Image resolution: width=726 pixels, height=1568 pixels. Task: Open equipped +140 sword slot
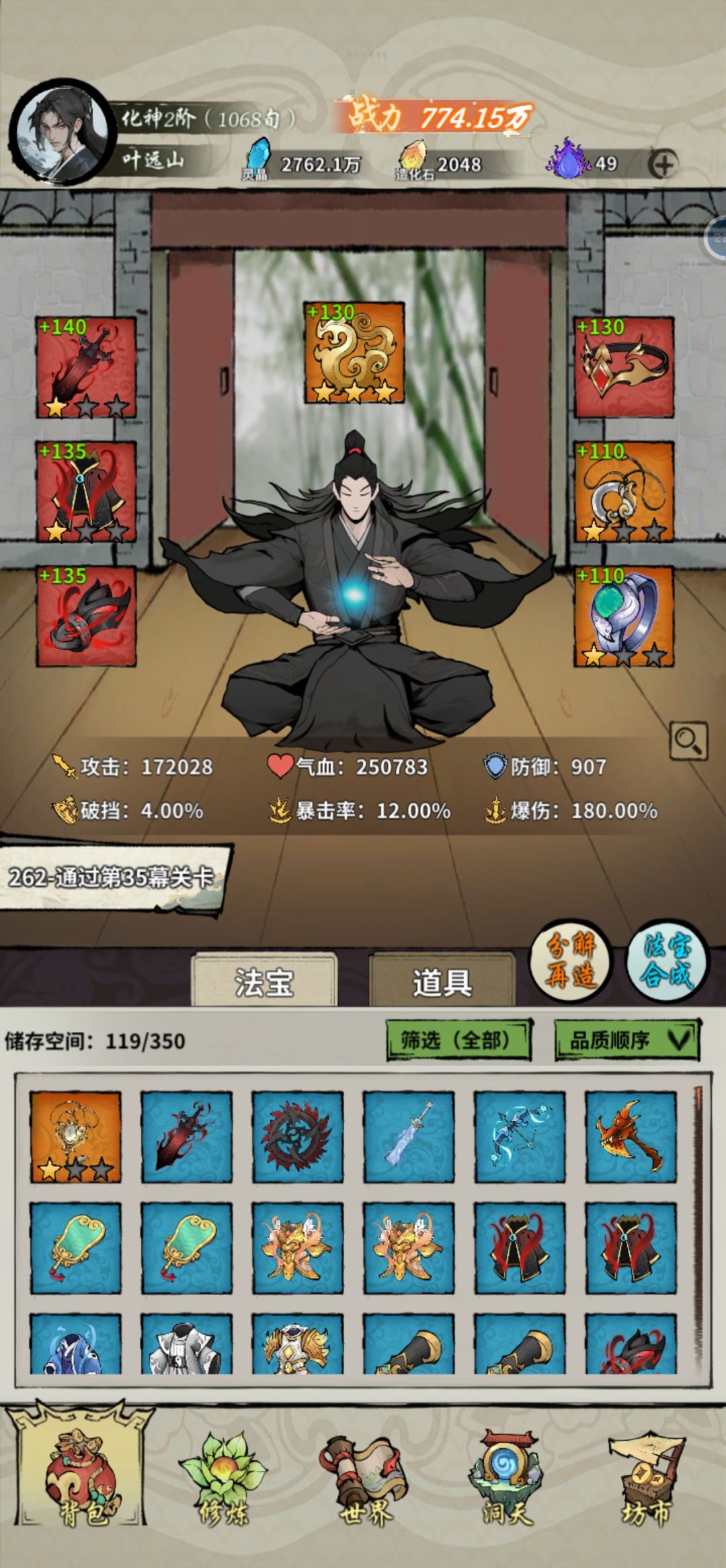85,368
